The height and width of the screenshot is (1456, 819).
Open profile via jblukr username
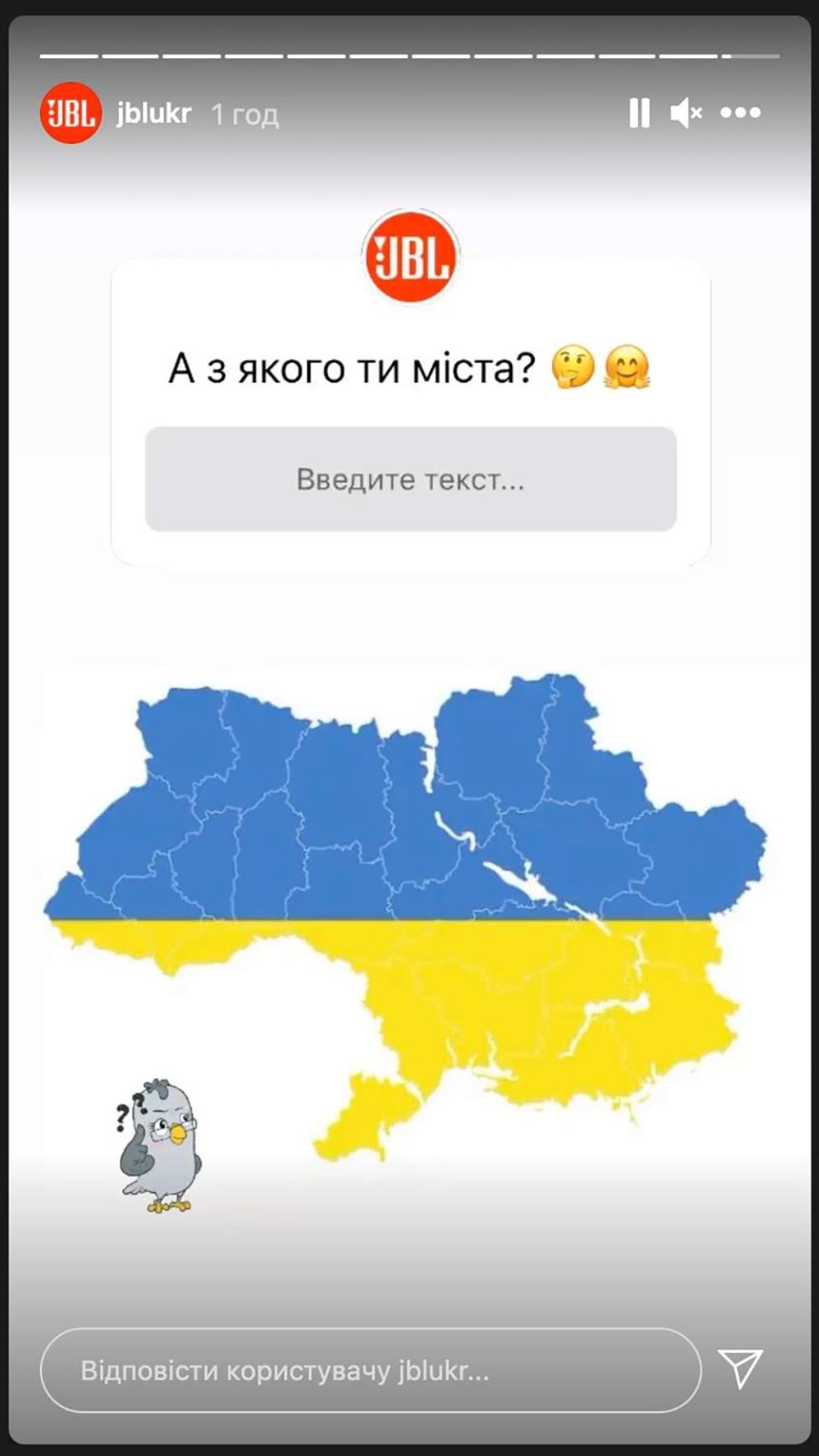154,113
